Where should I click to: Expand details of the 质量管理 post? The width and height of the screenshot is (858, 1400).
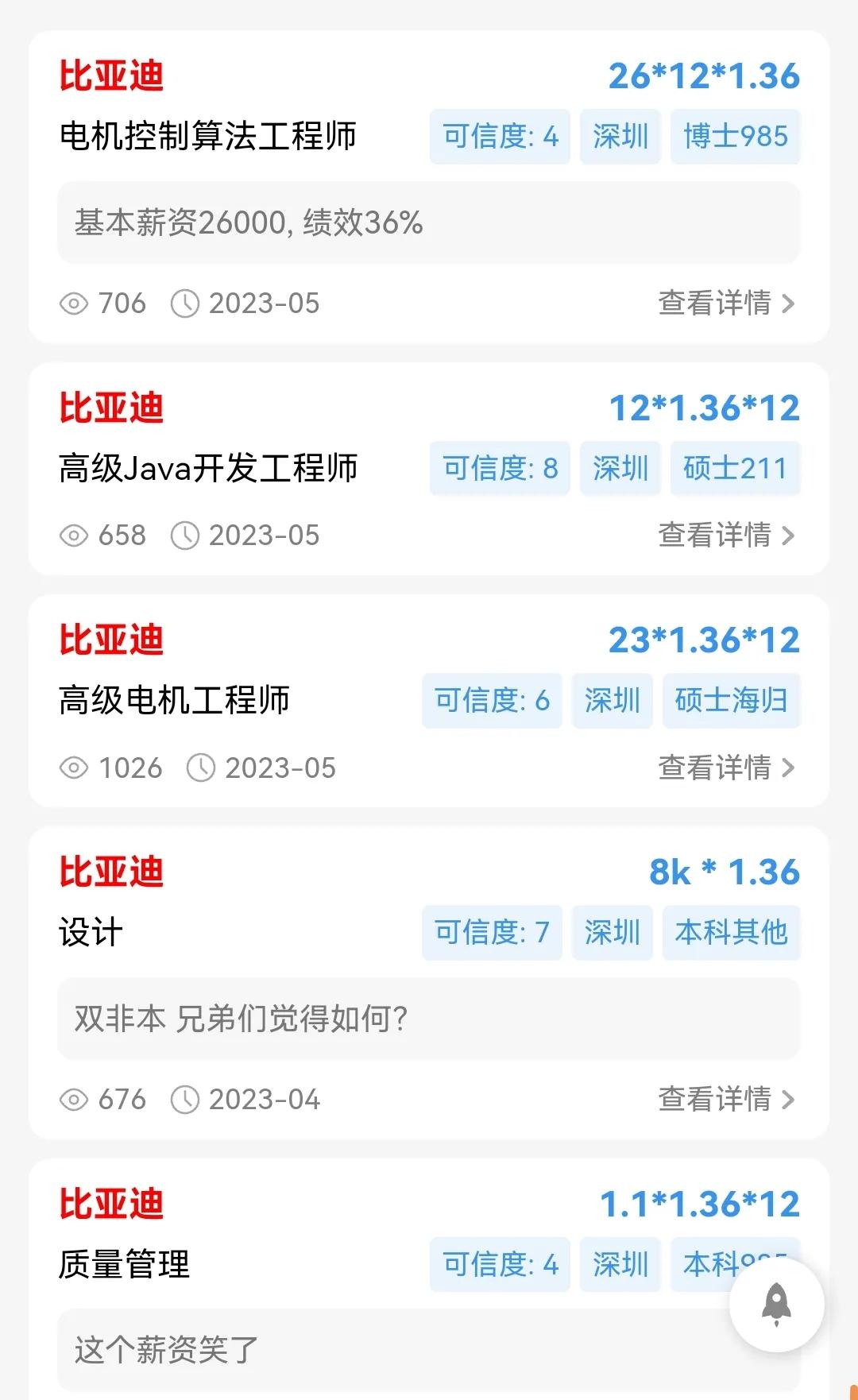714,1394
